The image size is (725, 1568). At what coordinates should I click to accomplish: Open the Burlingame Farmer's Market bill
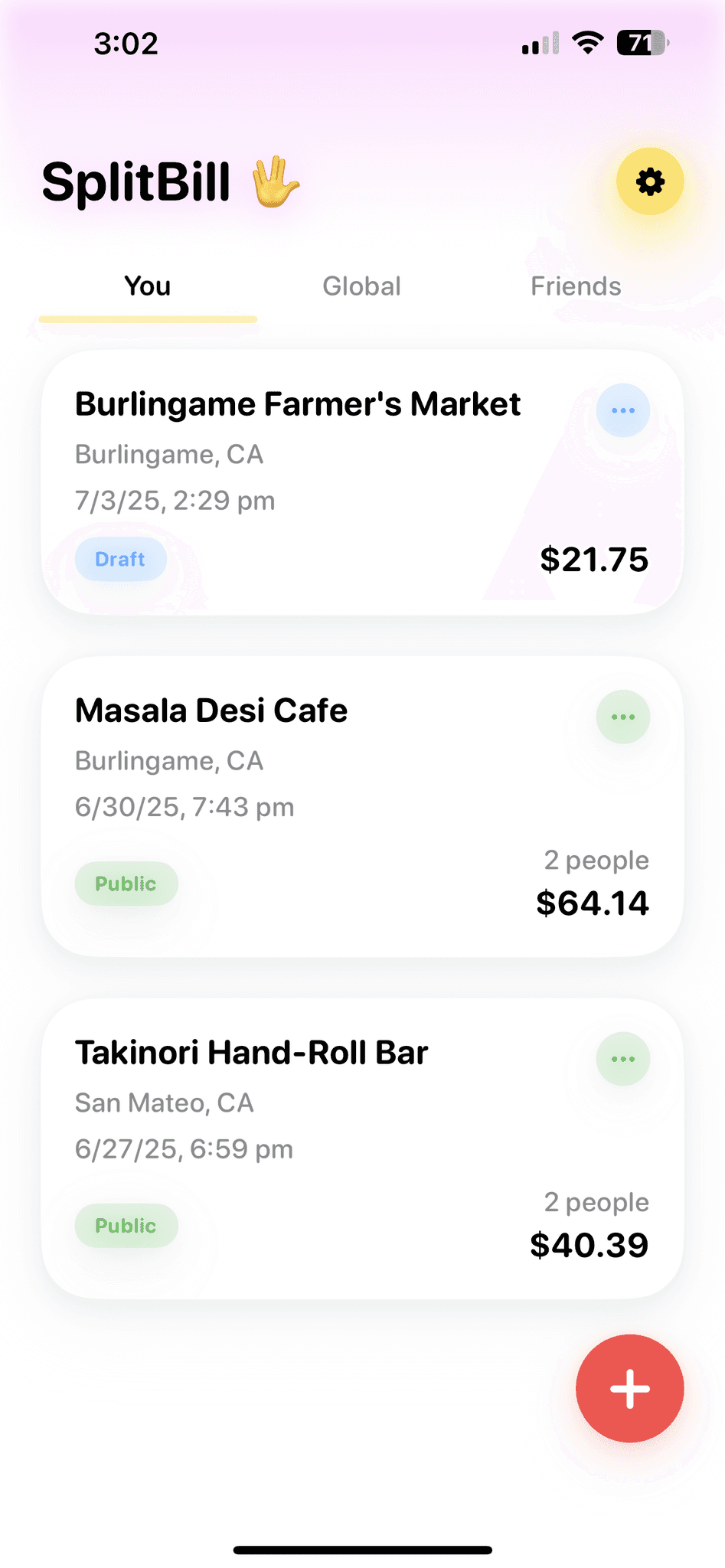click(362, 482)
